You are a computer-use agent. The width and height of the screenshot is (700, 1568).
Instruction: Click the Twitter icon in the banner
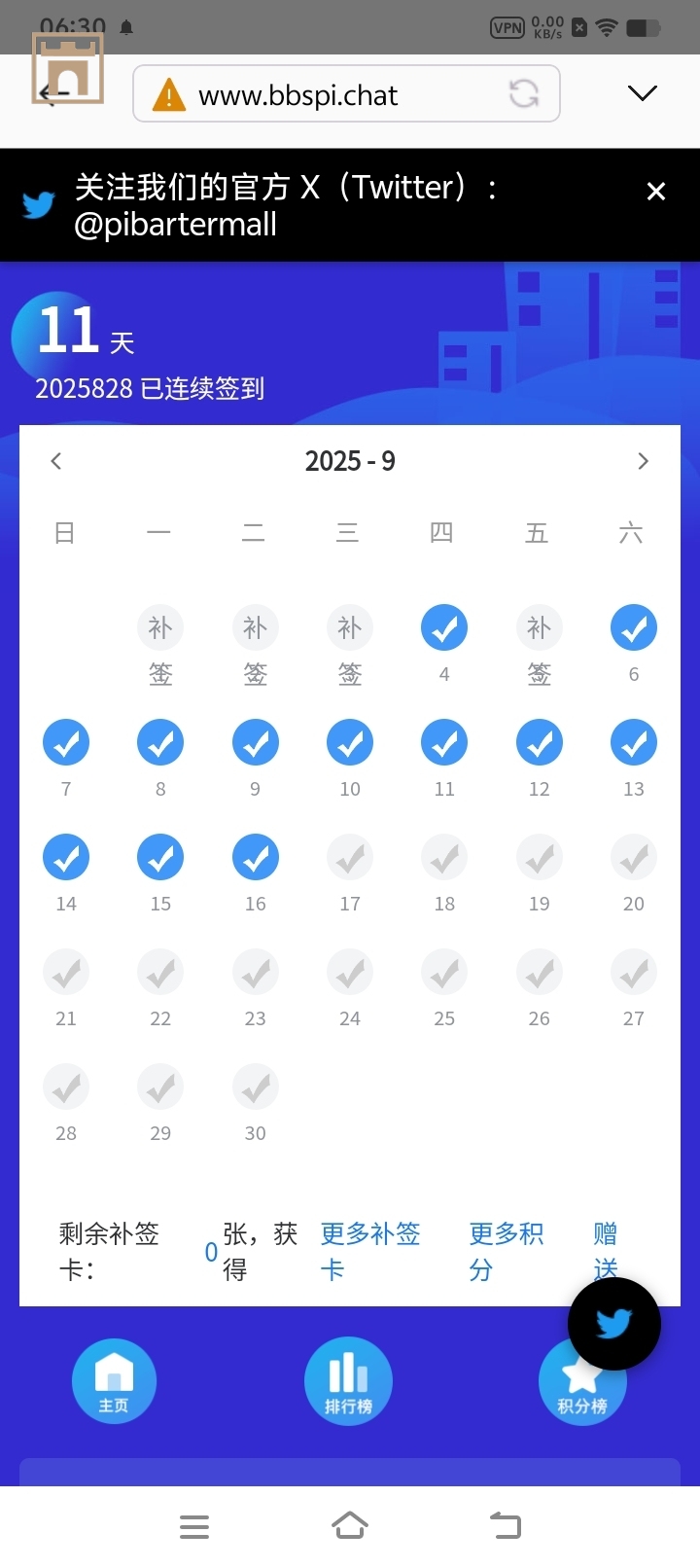coord(39,205)
